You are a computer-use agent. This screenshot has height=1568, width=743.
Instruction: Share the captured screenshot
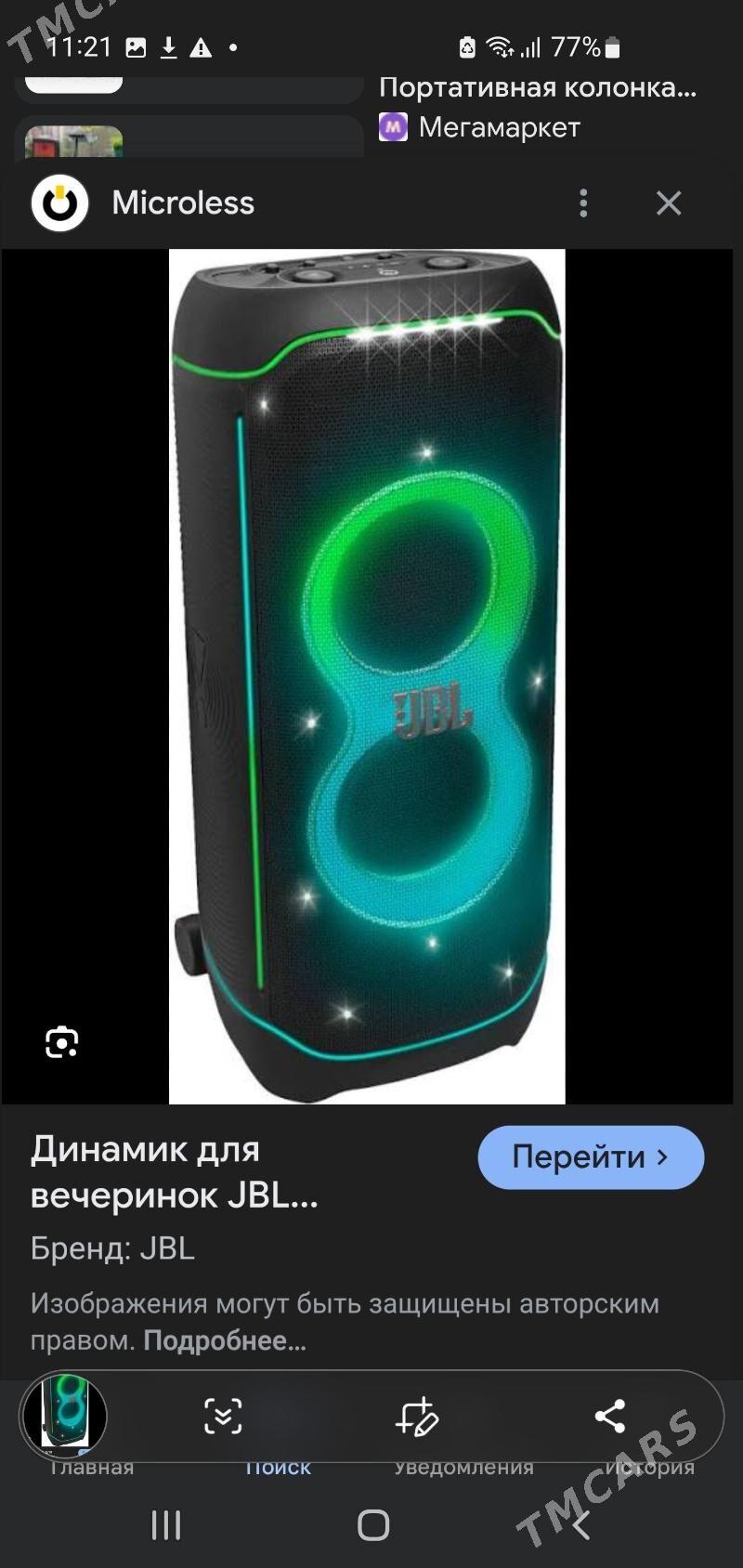point(610,1417)
